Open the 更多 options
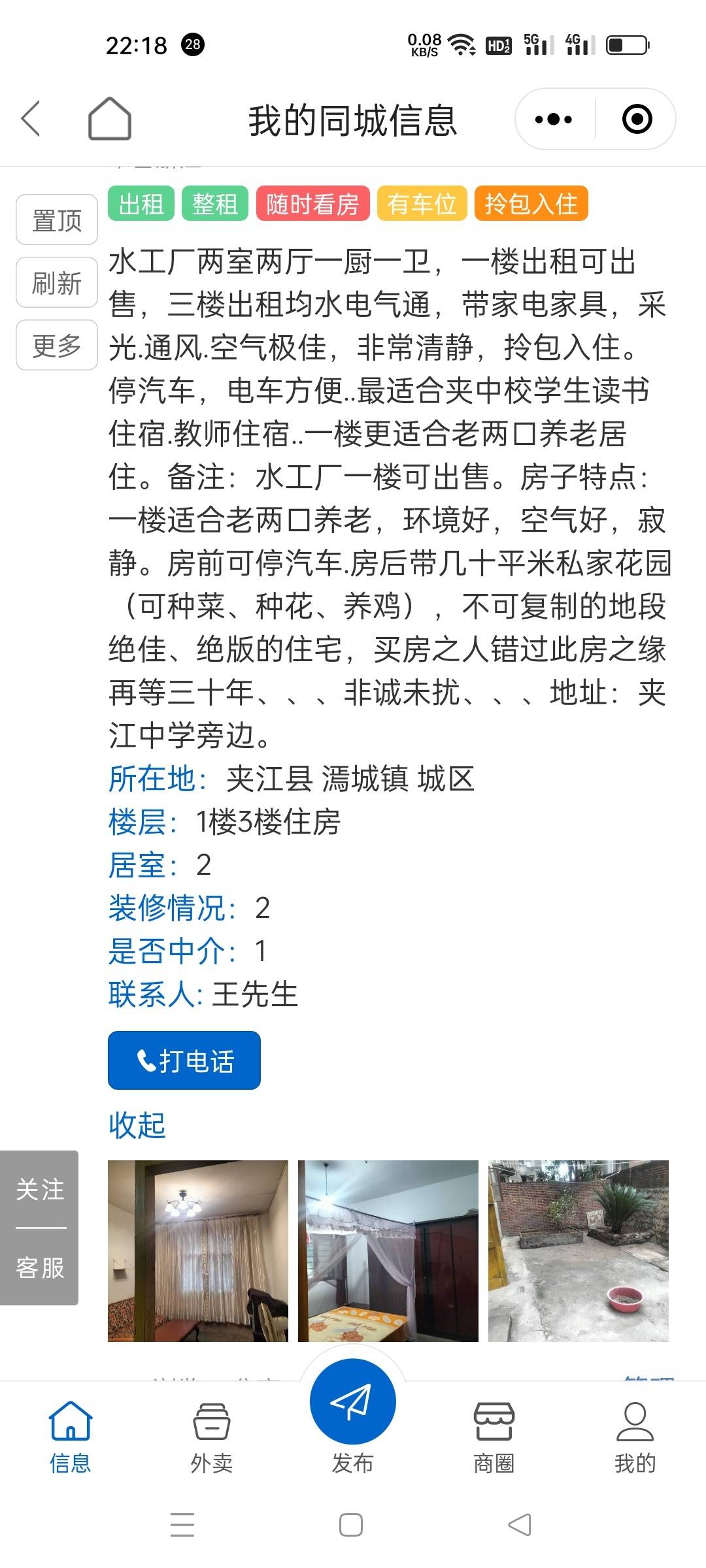The image size is (706, 1568). click(x=57, y=345)
